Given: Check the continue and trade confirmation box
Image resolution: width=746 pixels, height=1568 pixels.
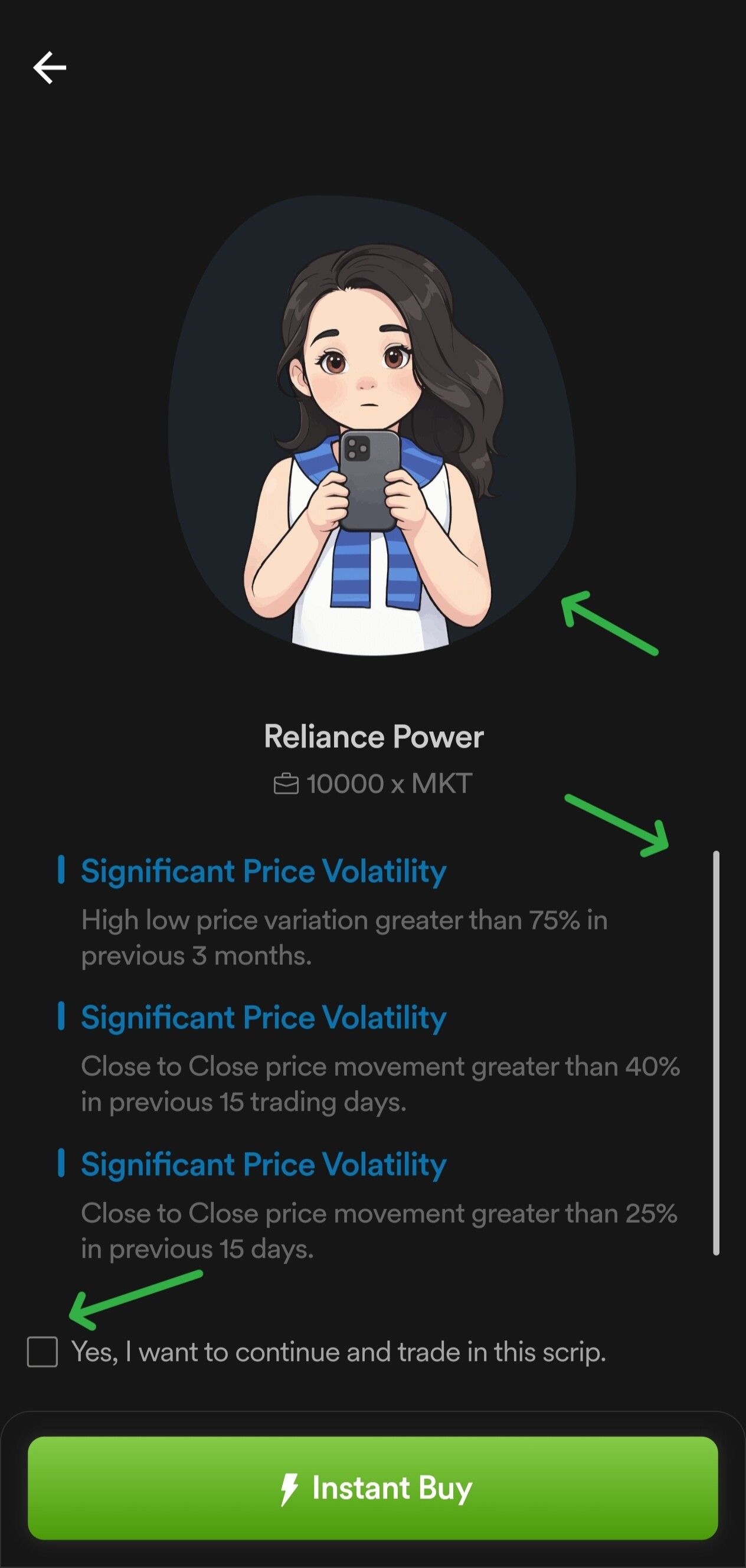Looking at the screenshot, I should coord(42,1352).
